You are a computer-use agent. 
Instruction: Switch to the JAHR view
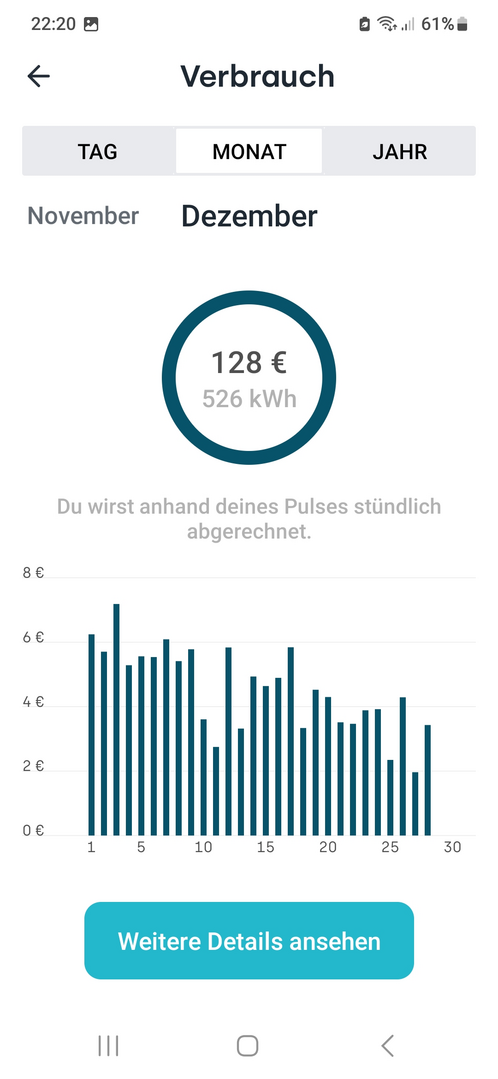400,151
